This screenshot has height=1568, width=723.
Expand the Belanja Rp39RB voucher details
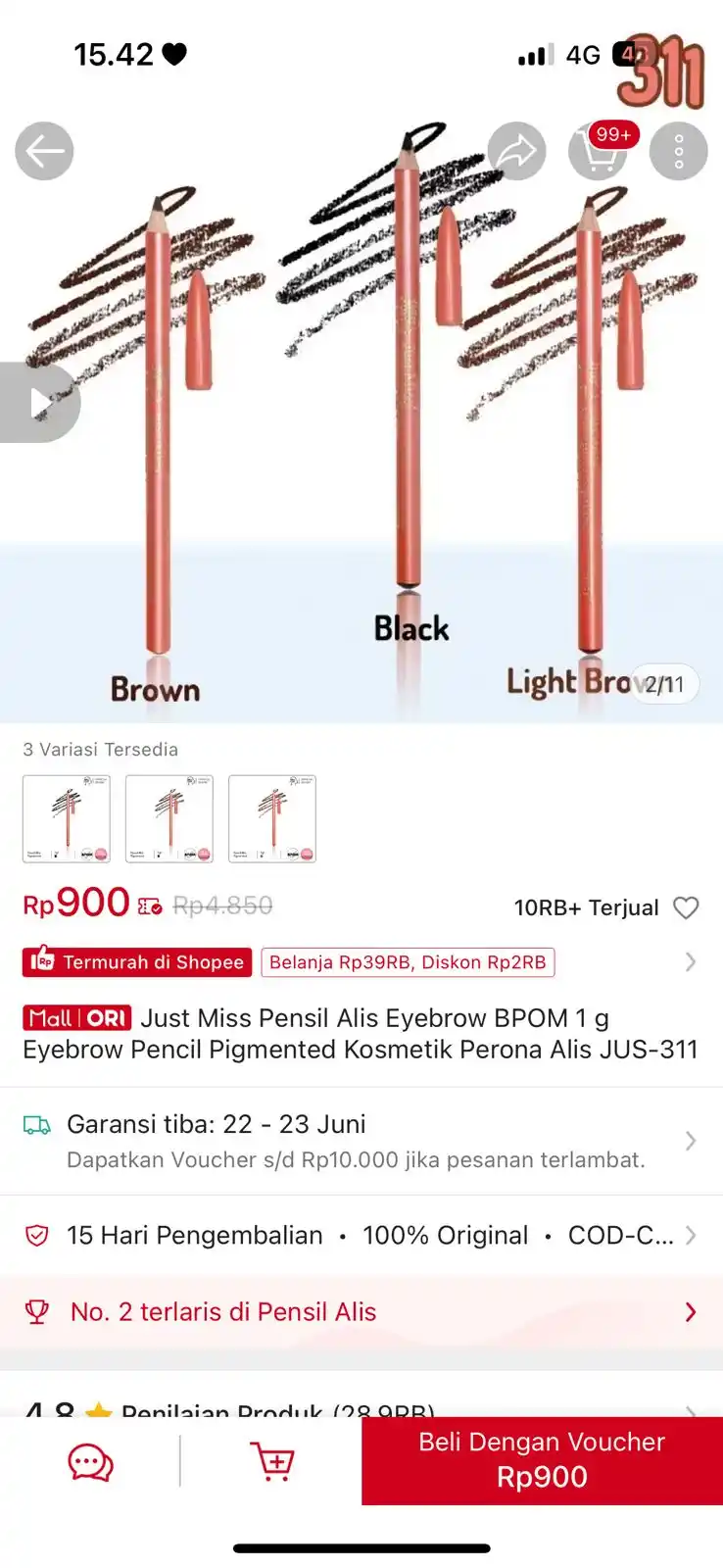click(408, 961)
